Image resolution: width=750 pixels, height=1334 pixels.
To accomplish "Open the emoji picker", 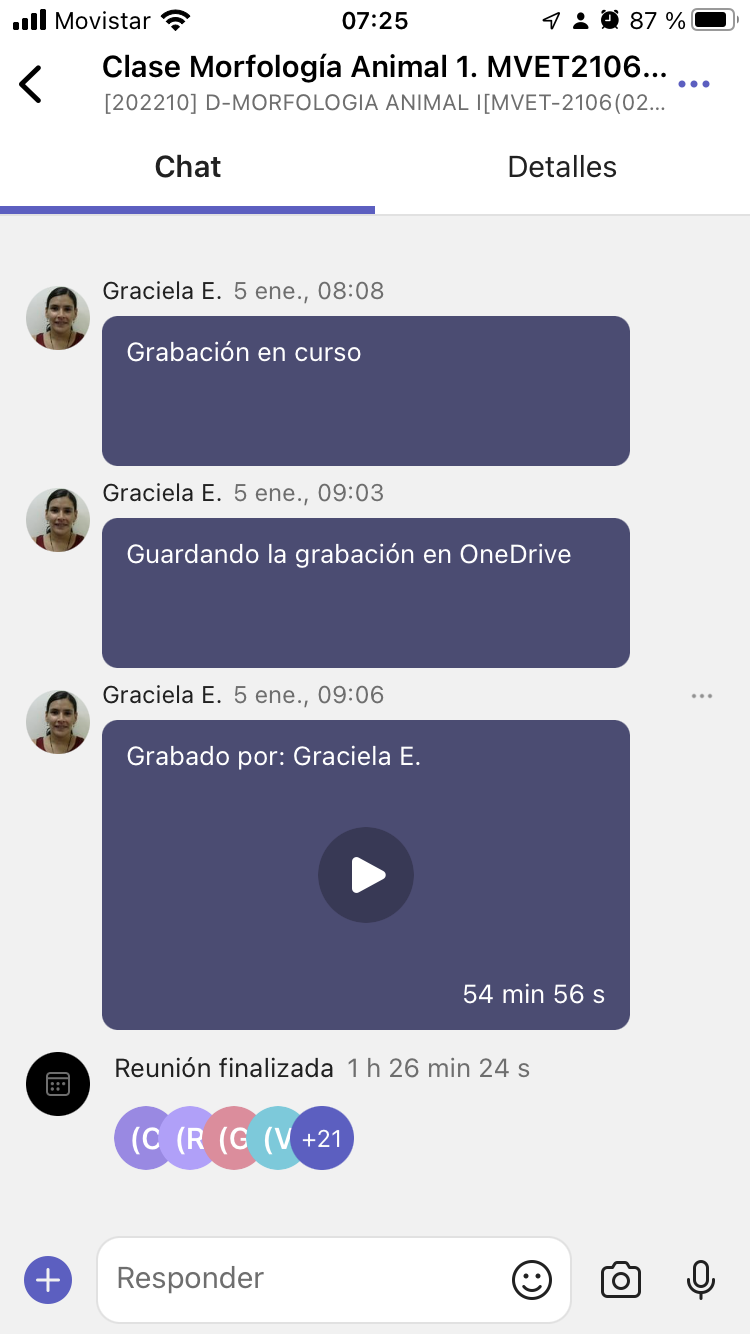I will pyautogui.click(x=532, y=1279).
